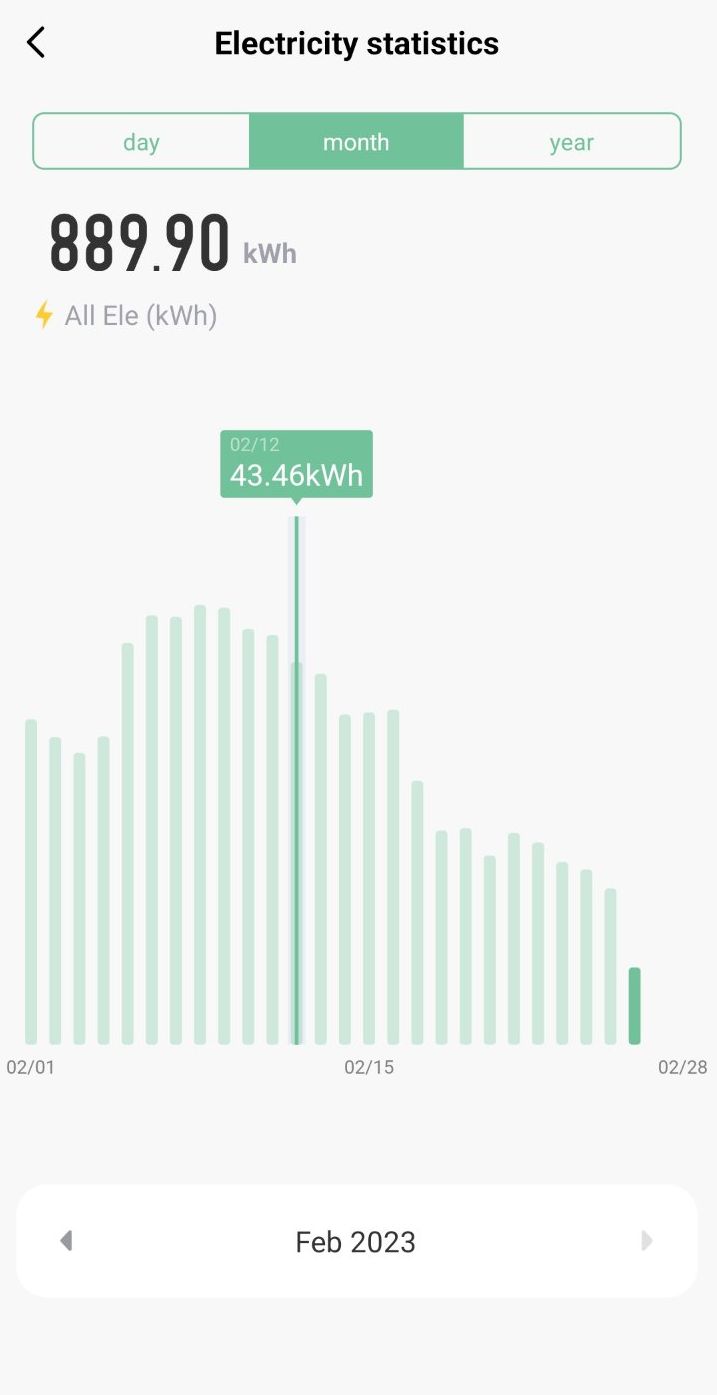This screenshot has height=1395, width=717.
Task: Go to the next month
Action: (x=647, y=1241)
